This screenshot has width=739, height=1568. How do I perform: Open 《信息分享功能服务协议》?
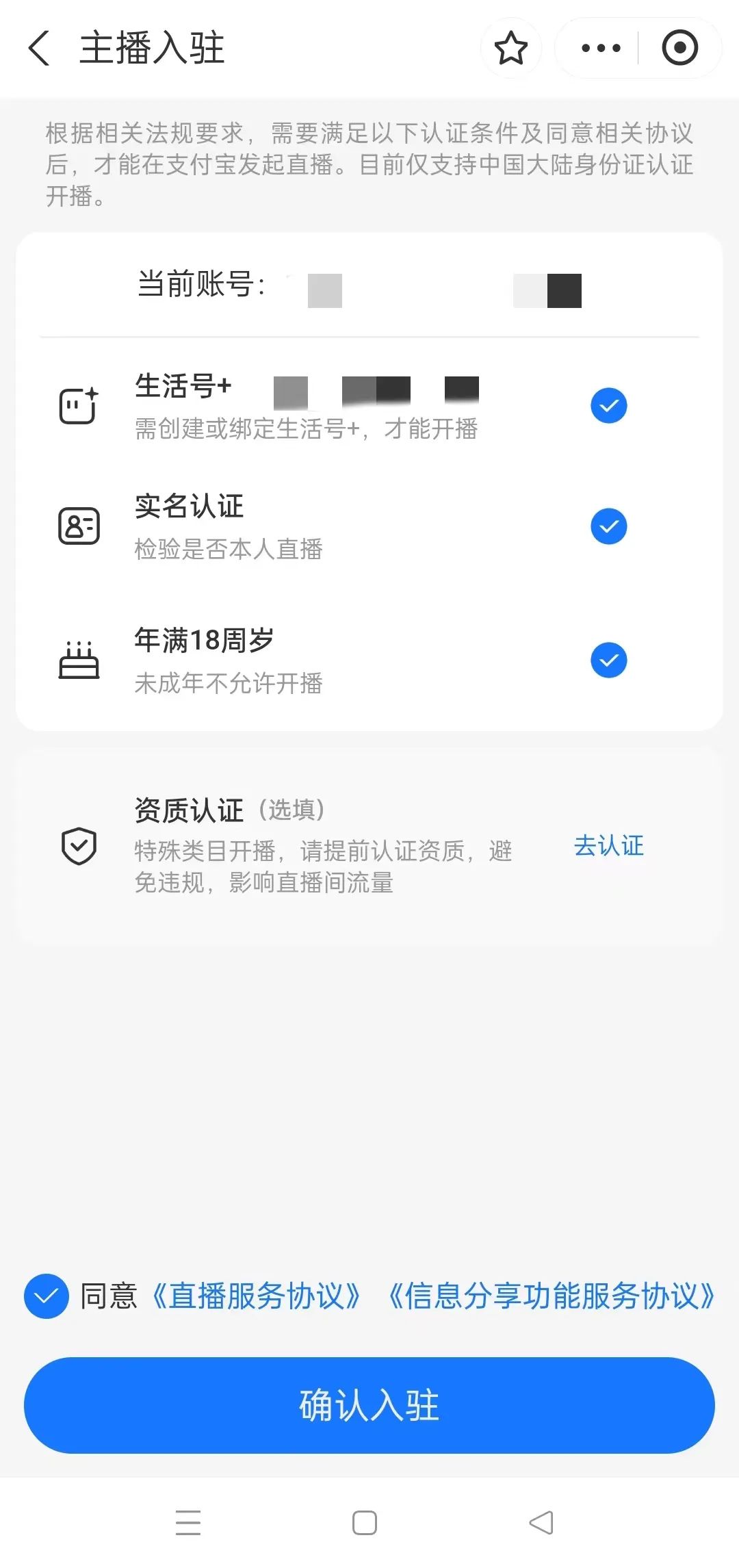tap(552, 1296)
